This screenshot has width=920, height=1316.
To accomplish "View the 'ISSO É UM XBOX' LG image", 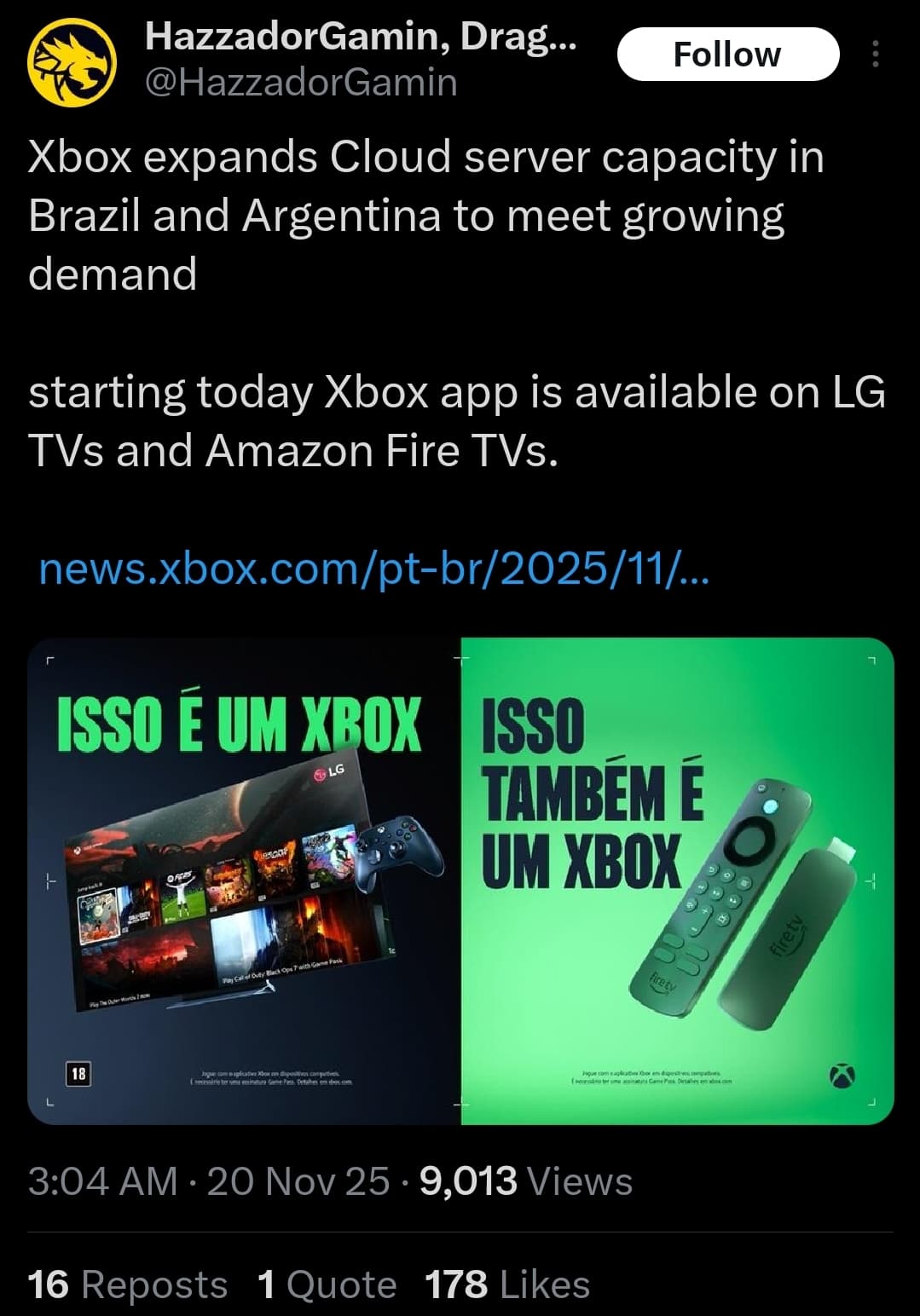I will tap(244, 880).
